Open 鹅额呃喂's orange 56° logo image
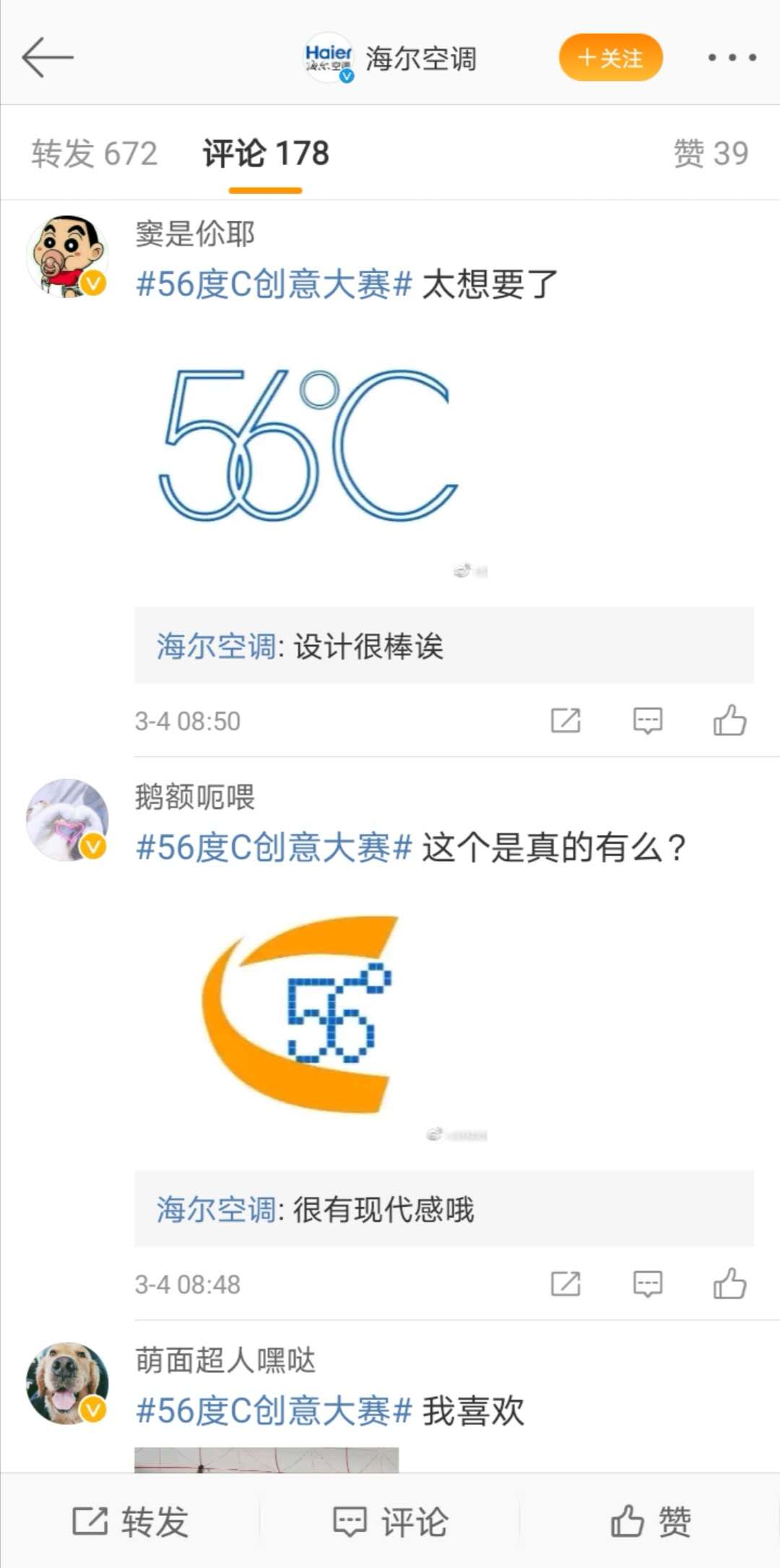The width and height of the screenshot is (780, 1568). [300, 1013]
